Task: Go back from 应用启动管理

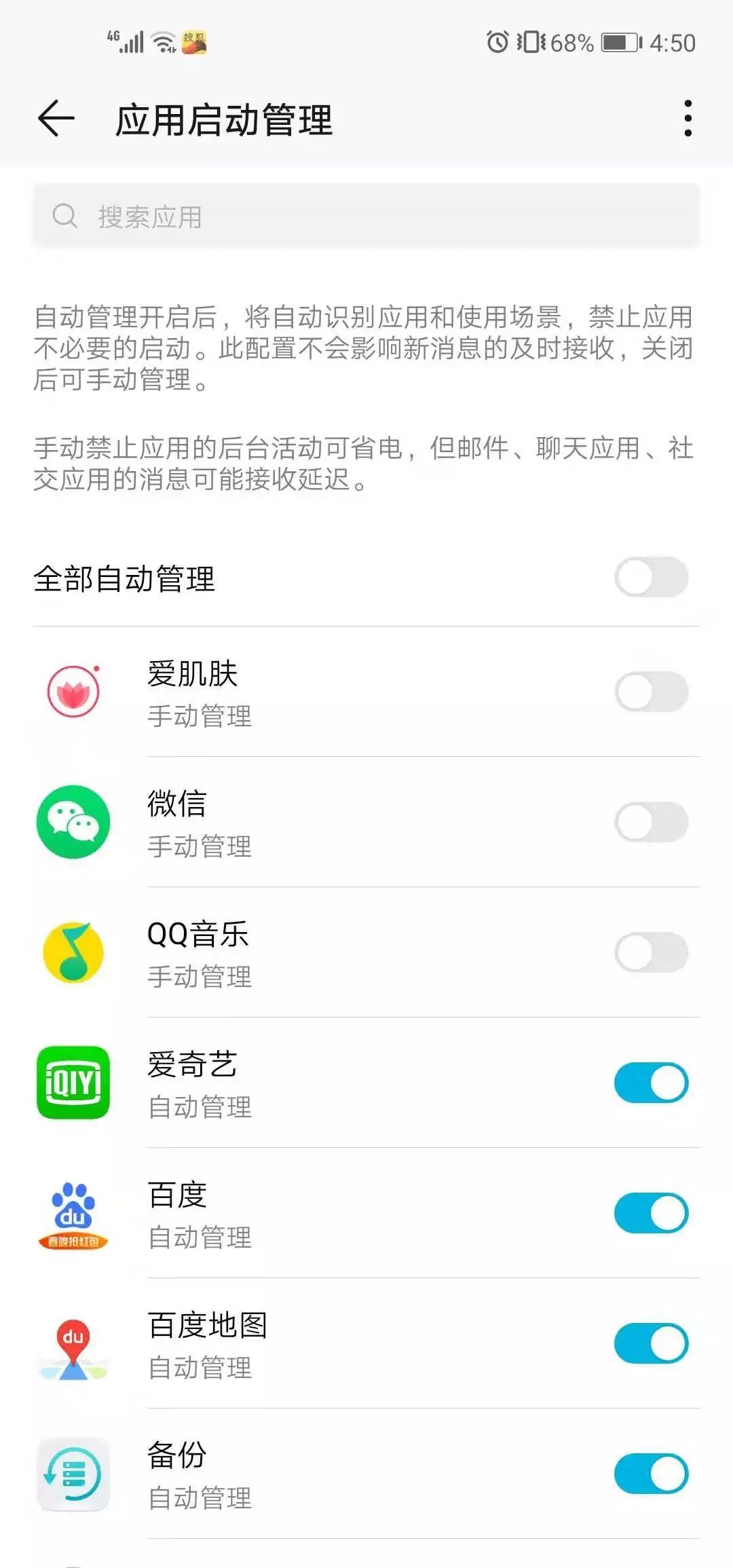Action: 56,119
